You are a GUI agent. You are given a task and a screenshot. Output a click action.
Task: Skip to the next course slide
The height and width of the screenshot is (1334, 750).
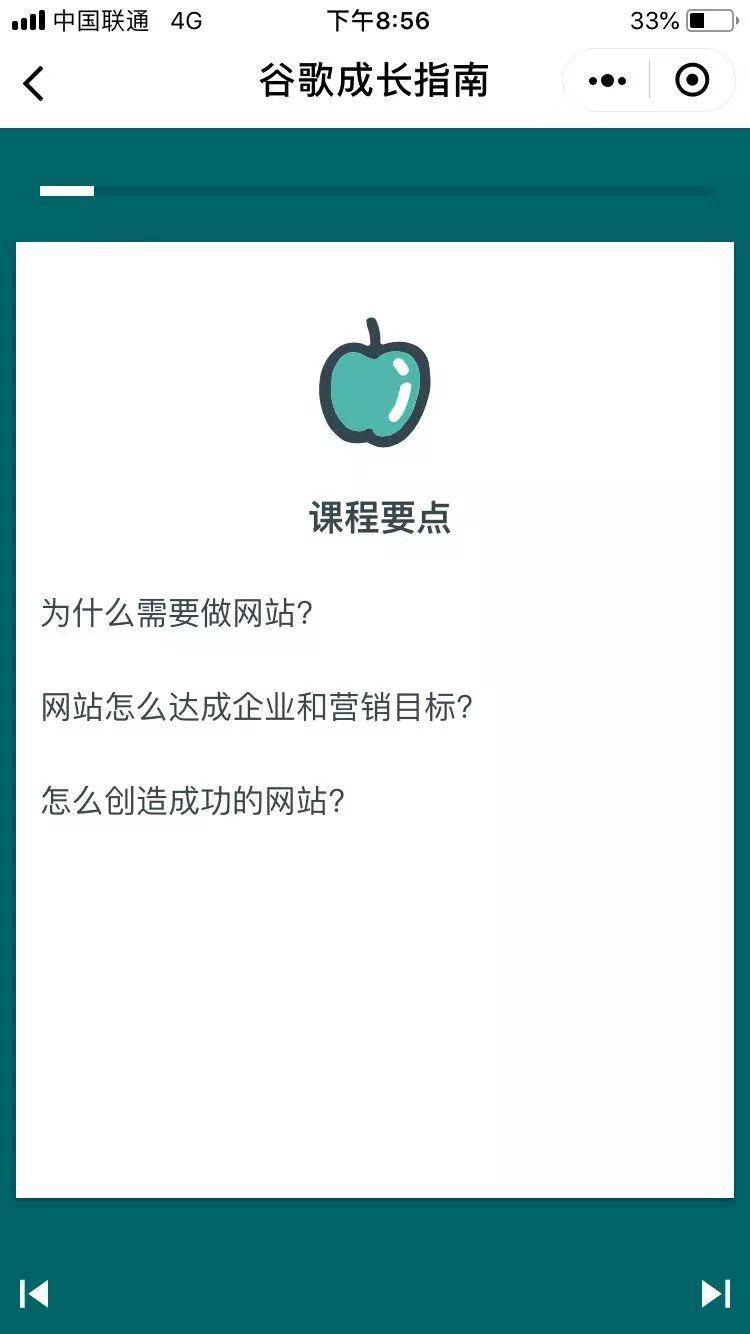coord(715,1293)
